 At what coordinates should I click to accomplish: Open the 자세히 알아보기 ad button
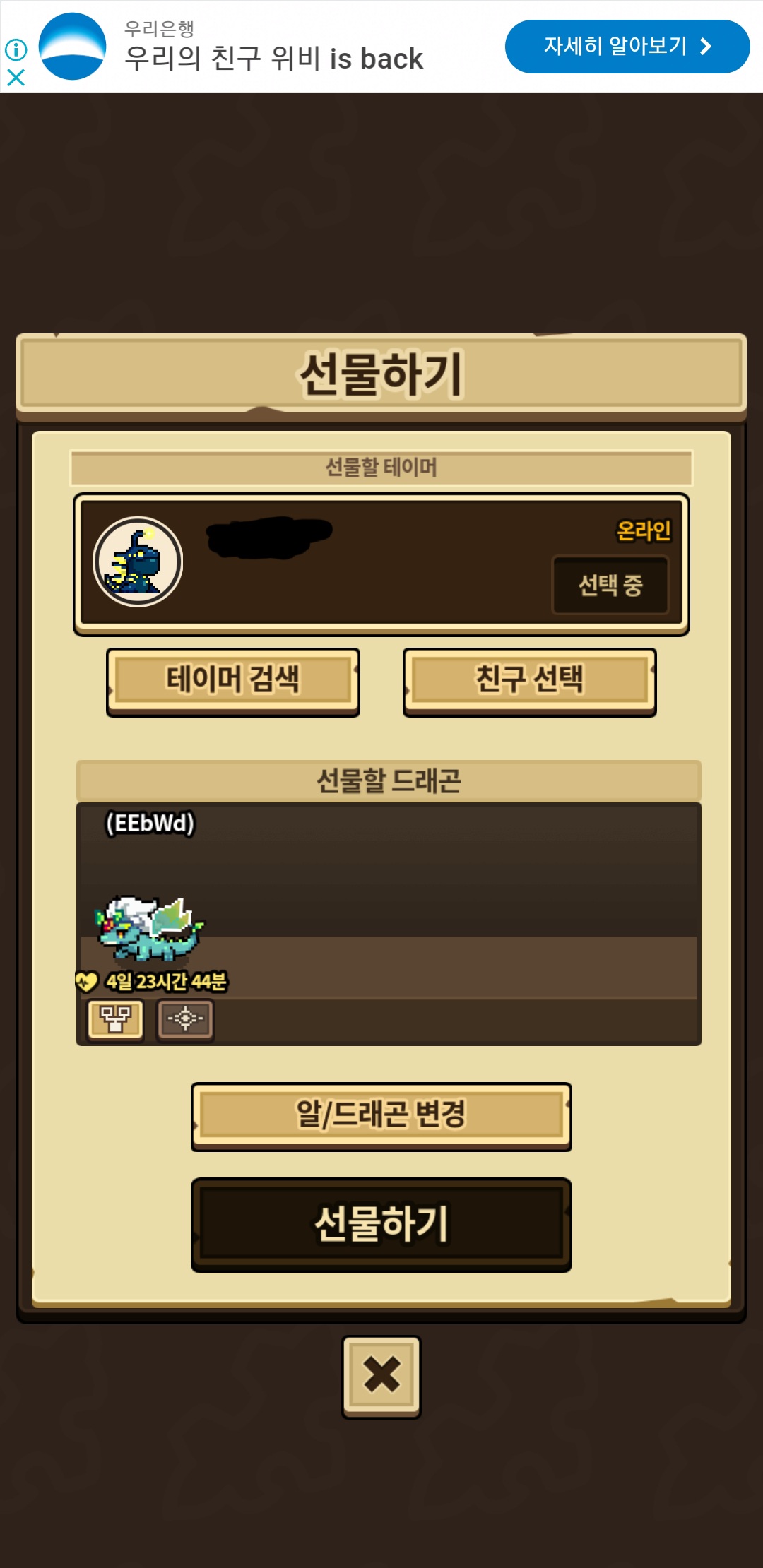pos(627,47)
